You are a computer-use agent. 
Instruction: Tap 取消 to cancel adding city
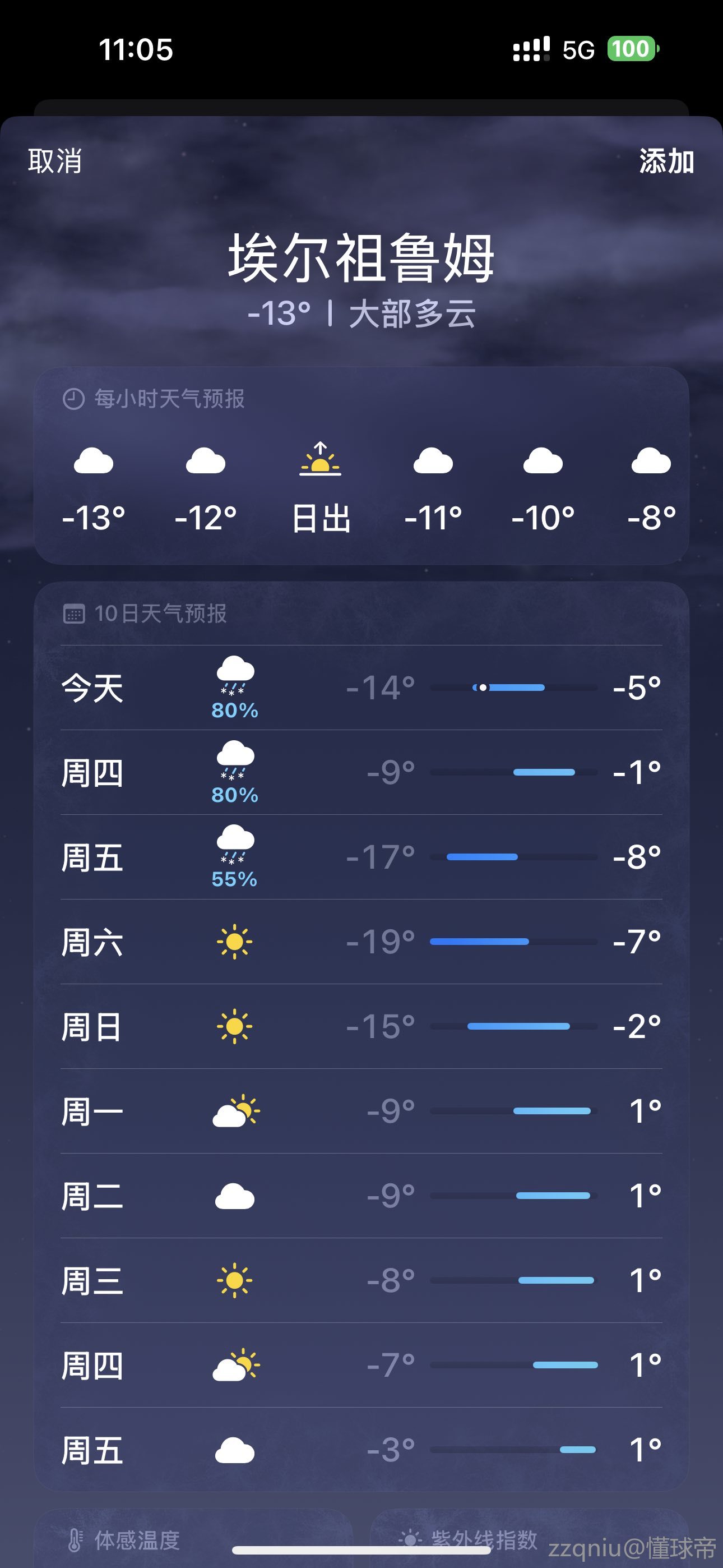(x=55, y=162)
